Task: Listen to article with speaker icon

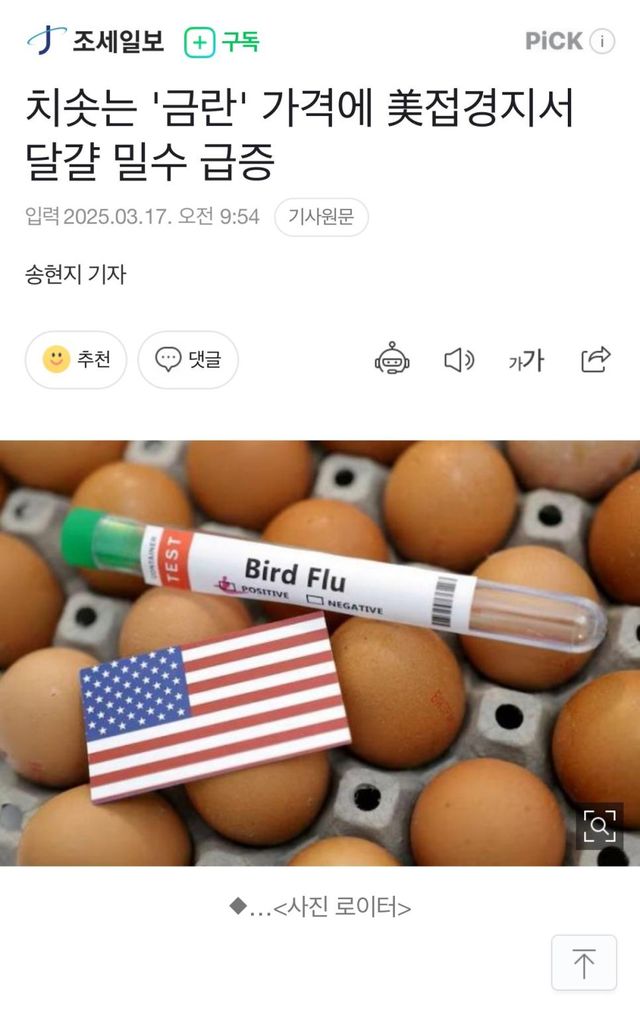Action: 458,360
